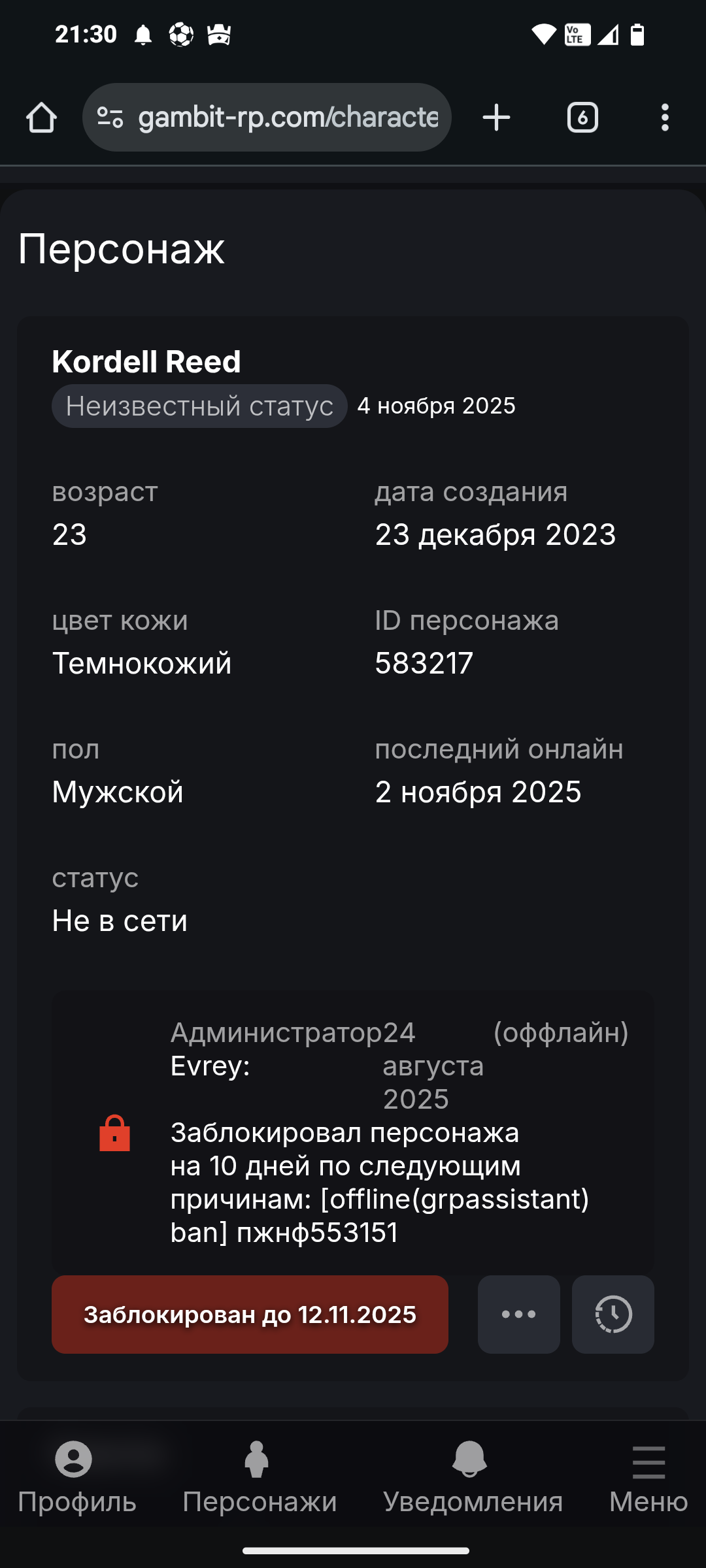Tap the Заблокирован до 12.11.2025 button
The image size is (706, 1568).
coord(250,1314)
